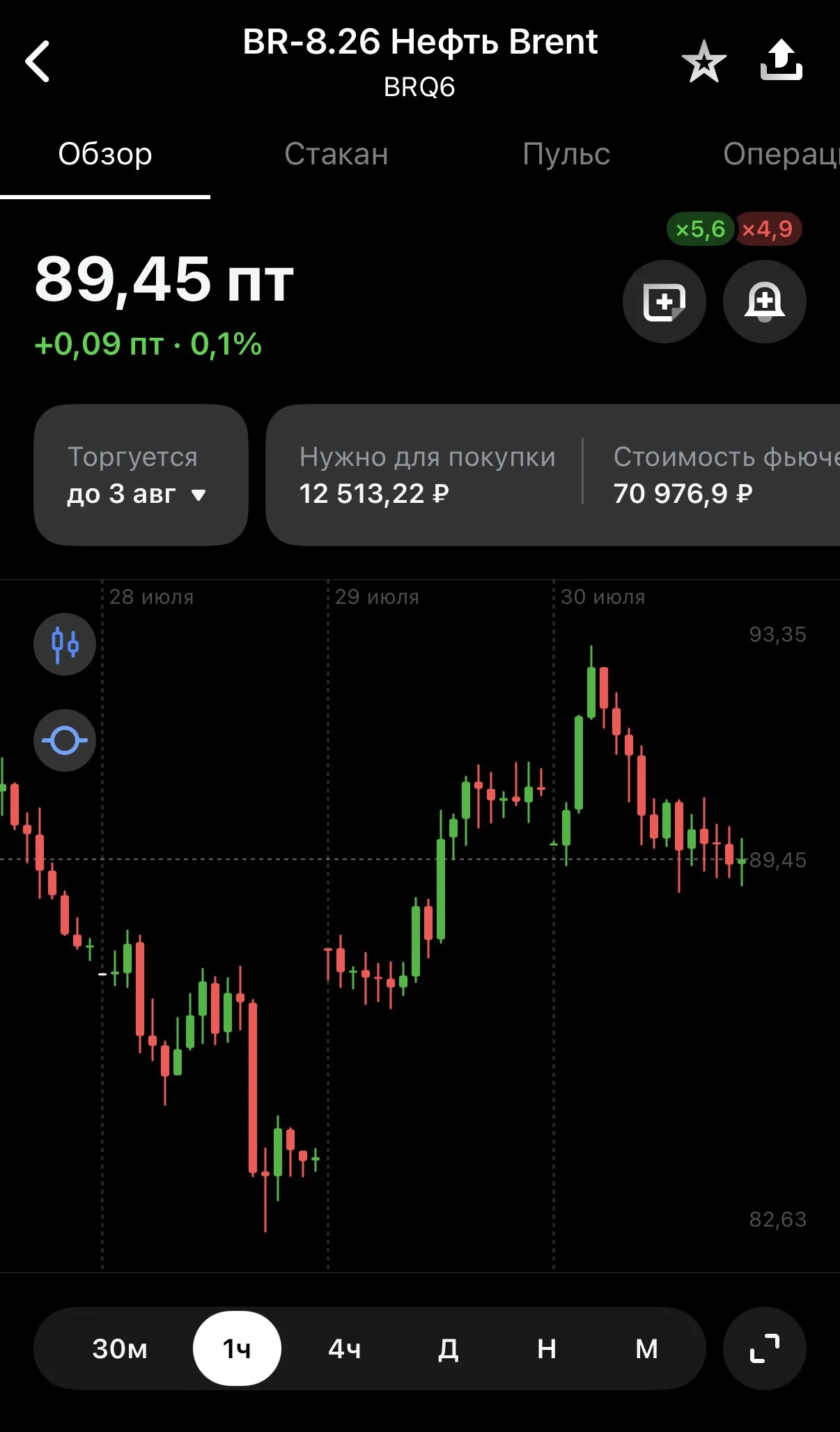Open the Нужно для покупки info card
This screenshot has height=1432, width=840.
[427, 475]
